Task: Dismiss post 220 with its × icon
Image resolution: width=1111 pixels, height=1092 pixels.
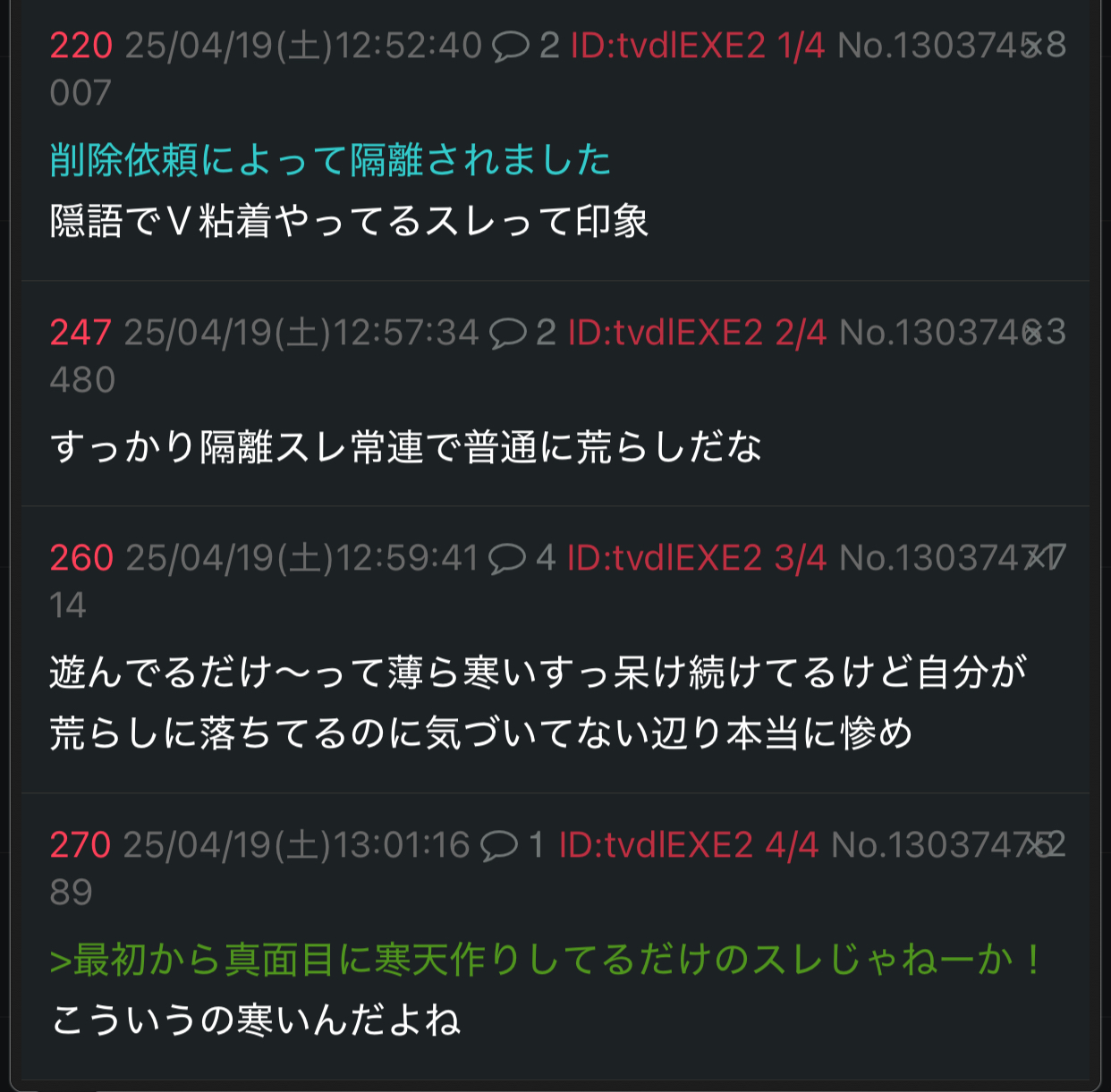Action: pos(1031,46)
